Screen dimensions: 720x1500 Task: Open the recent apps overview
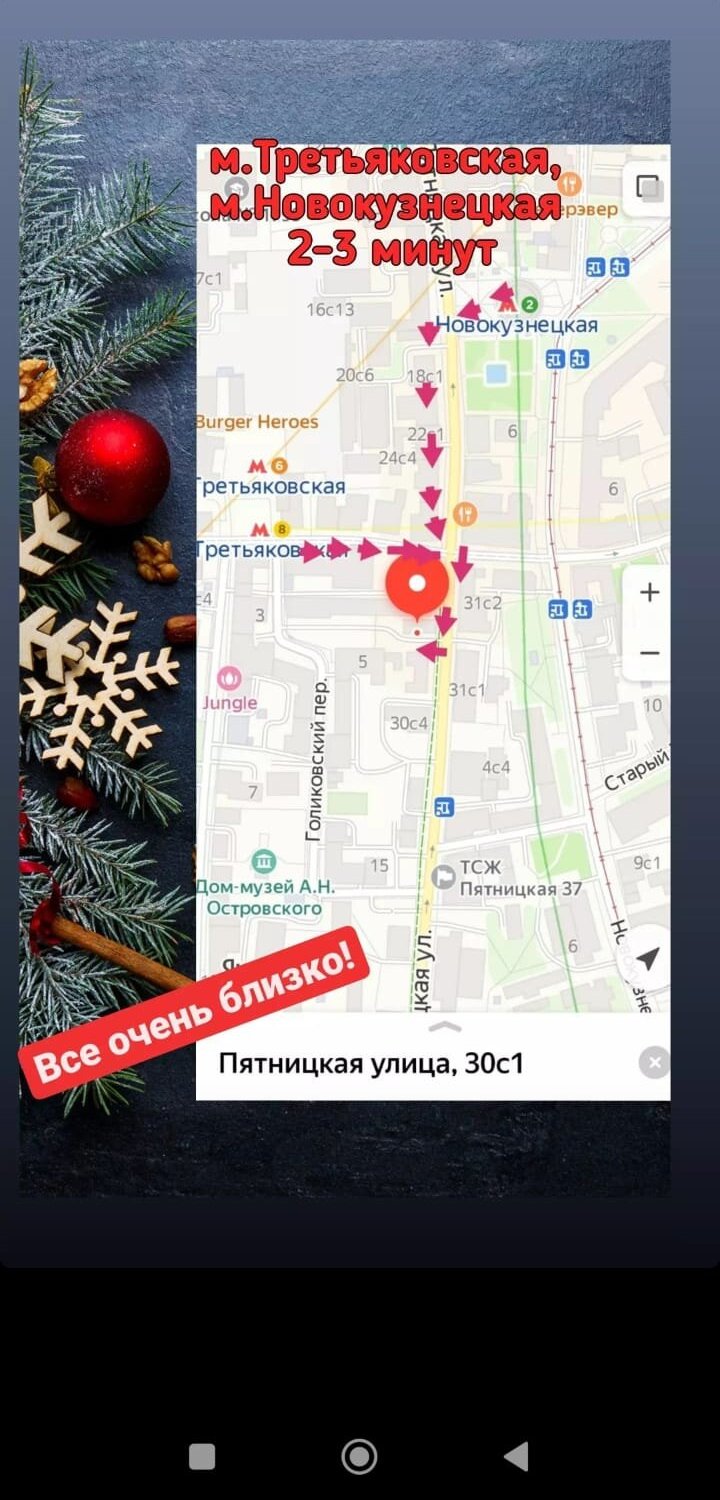coord(202,1456)
